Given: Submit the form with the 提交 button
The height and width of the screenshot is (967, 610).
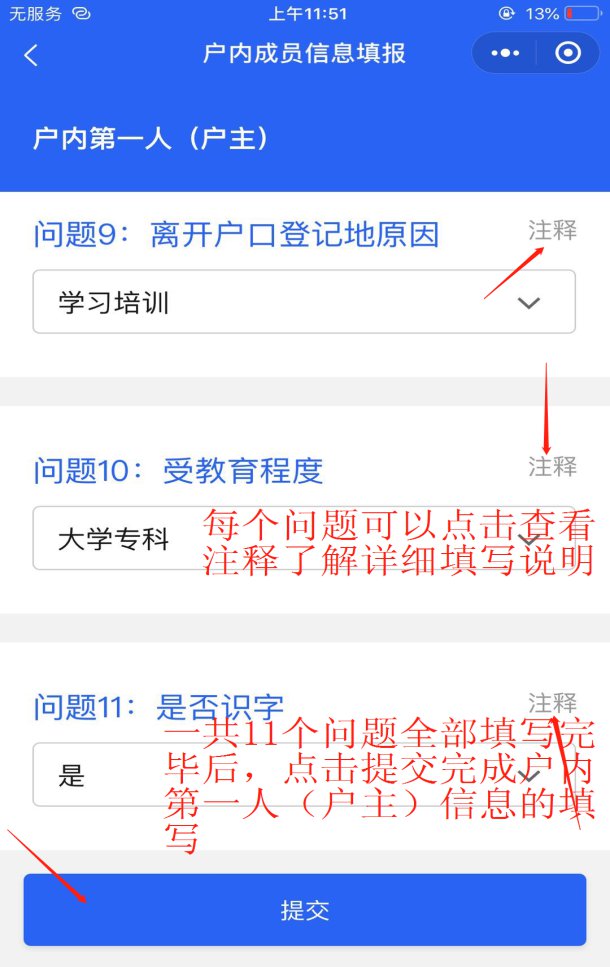Looking at the screenshot, I should [x=304, y=910].
